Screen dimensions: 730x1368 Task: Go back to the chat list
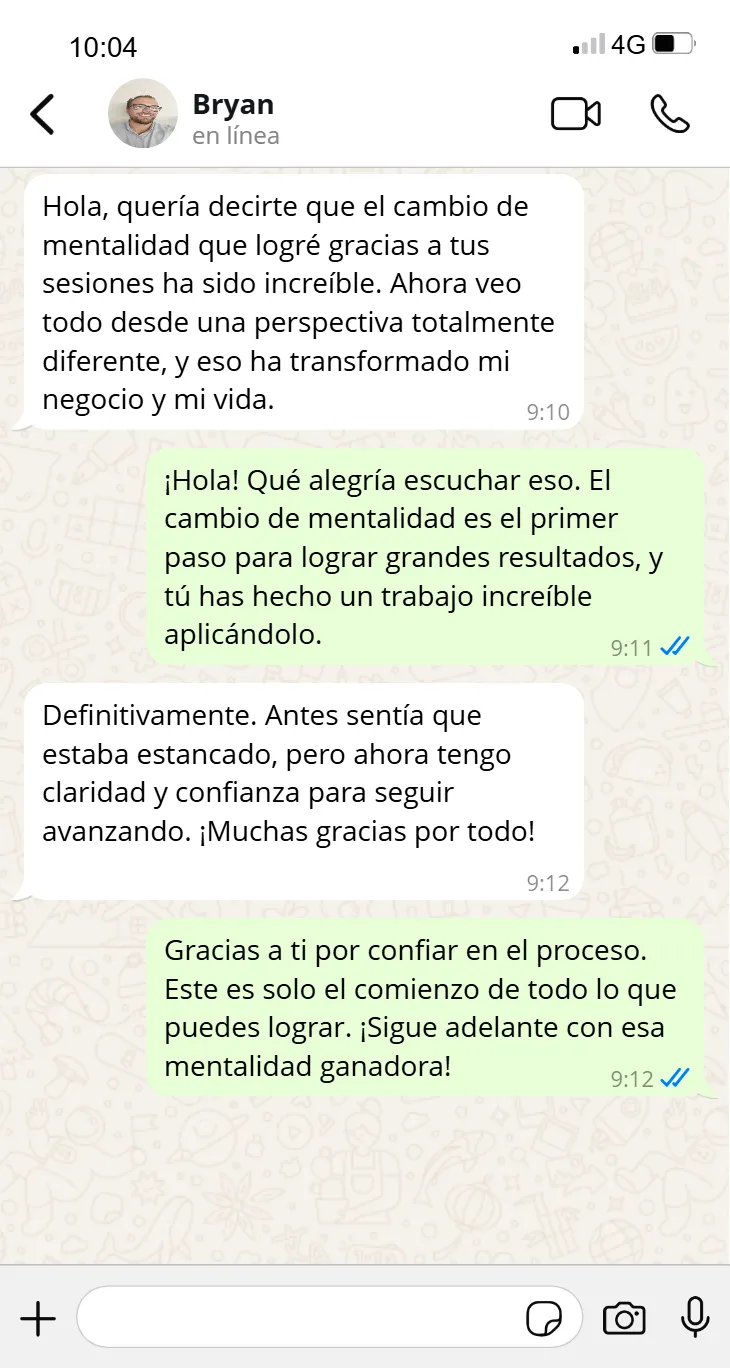pos(43,115)
